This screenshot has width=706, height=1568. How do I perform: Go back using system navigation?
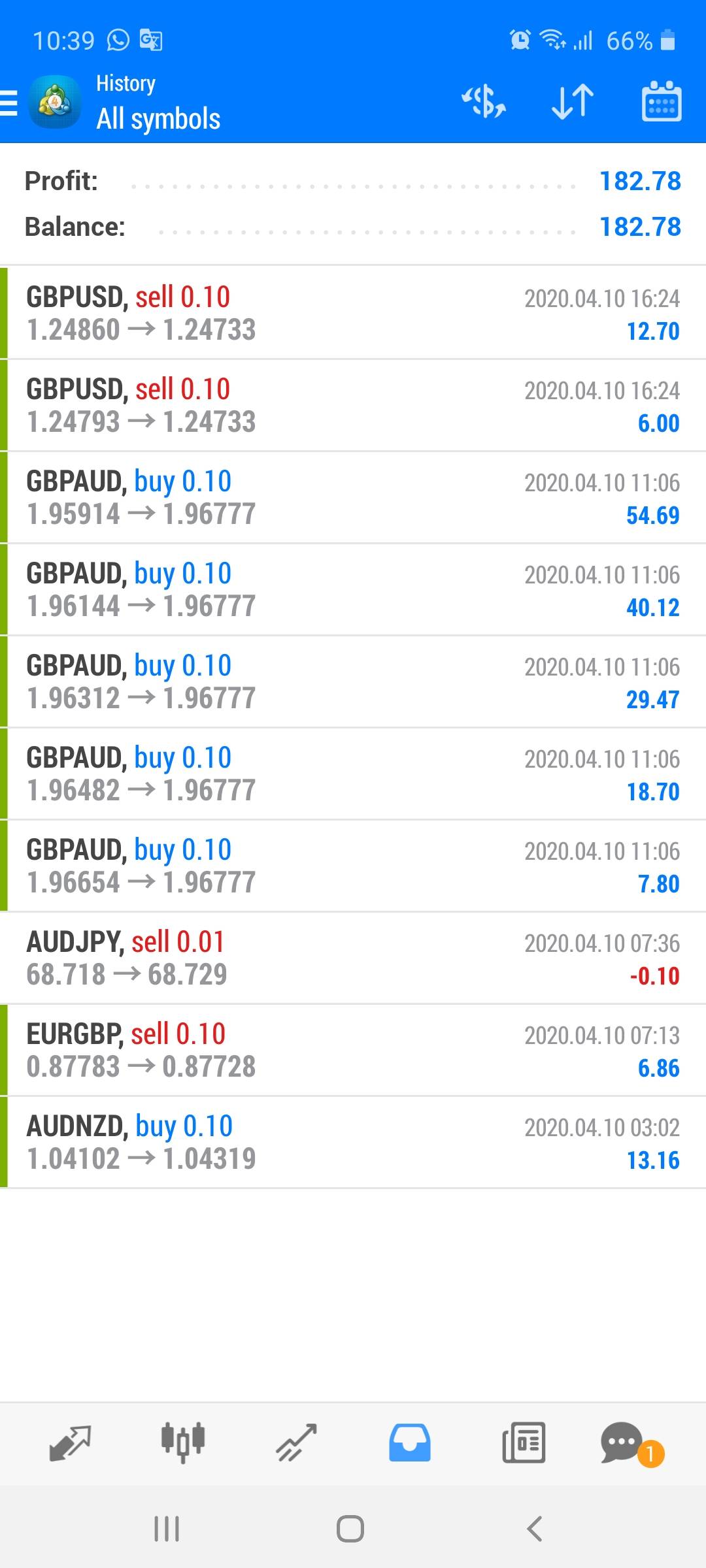coord(534,1529)
